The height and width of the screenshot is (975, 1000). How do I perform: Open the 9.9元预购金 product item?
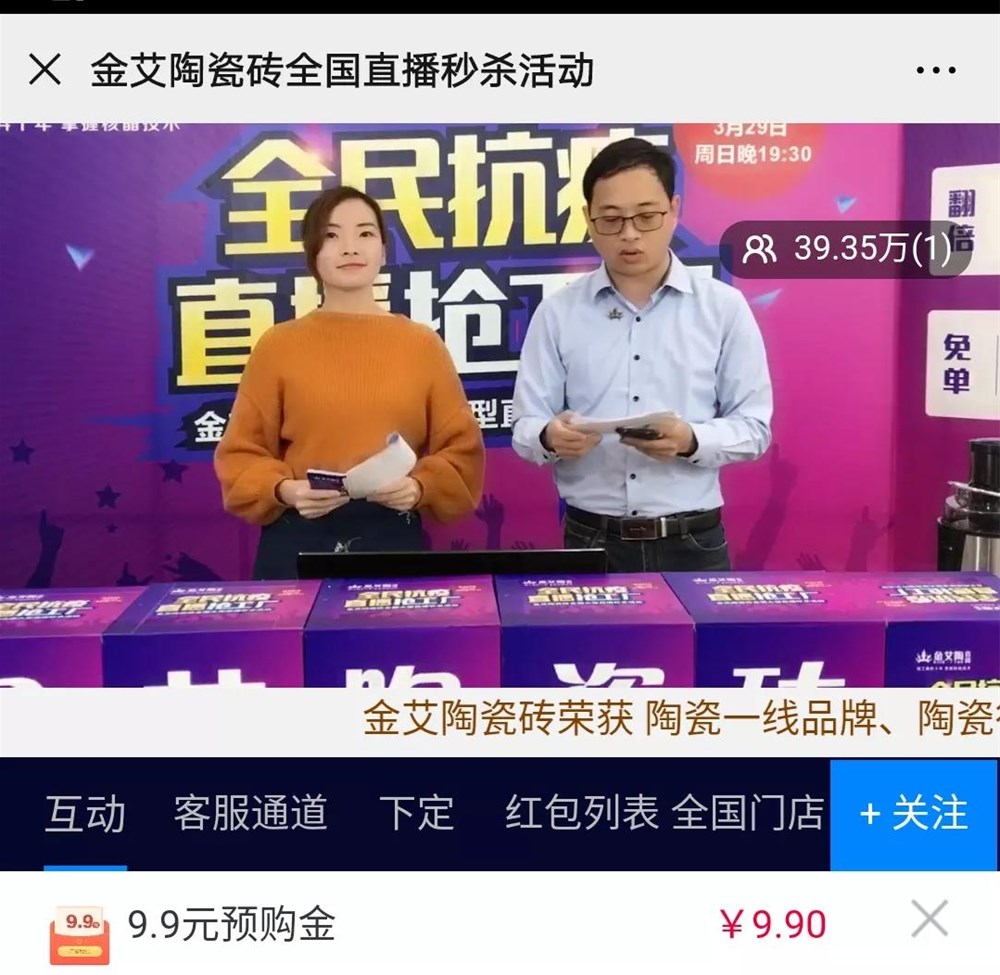(232, 924)
